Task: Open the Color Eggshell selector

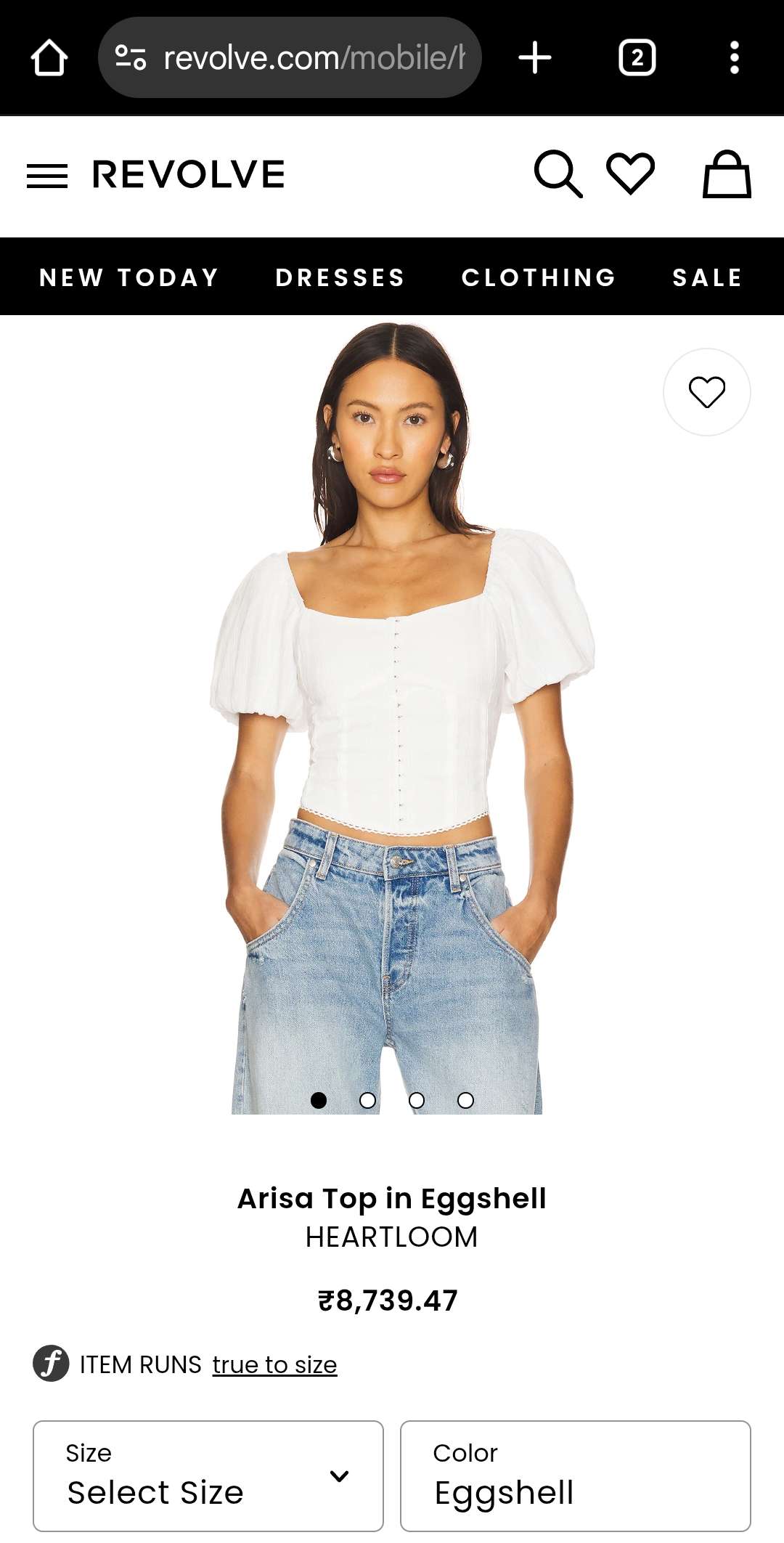Action: click(575, 1475)
